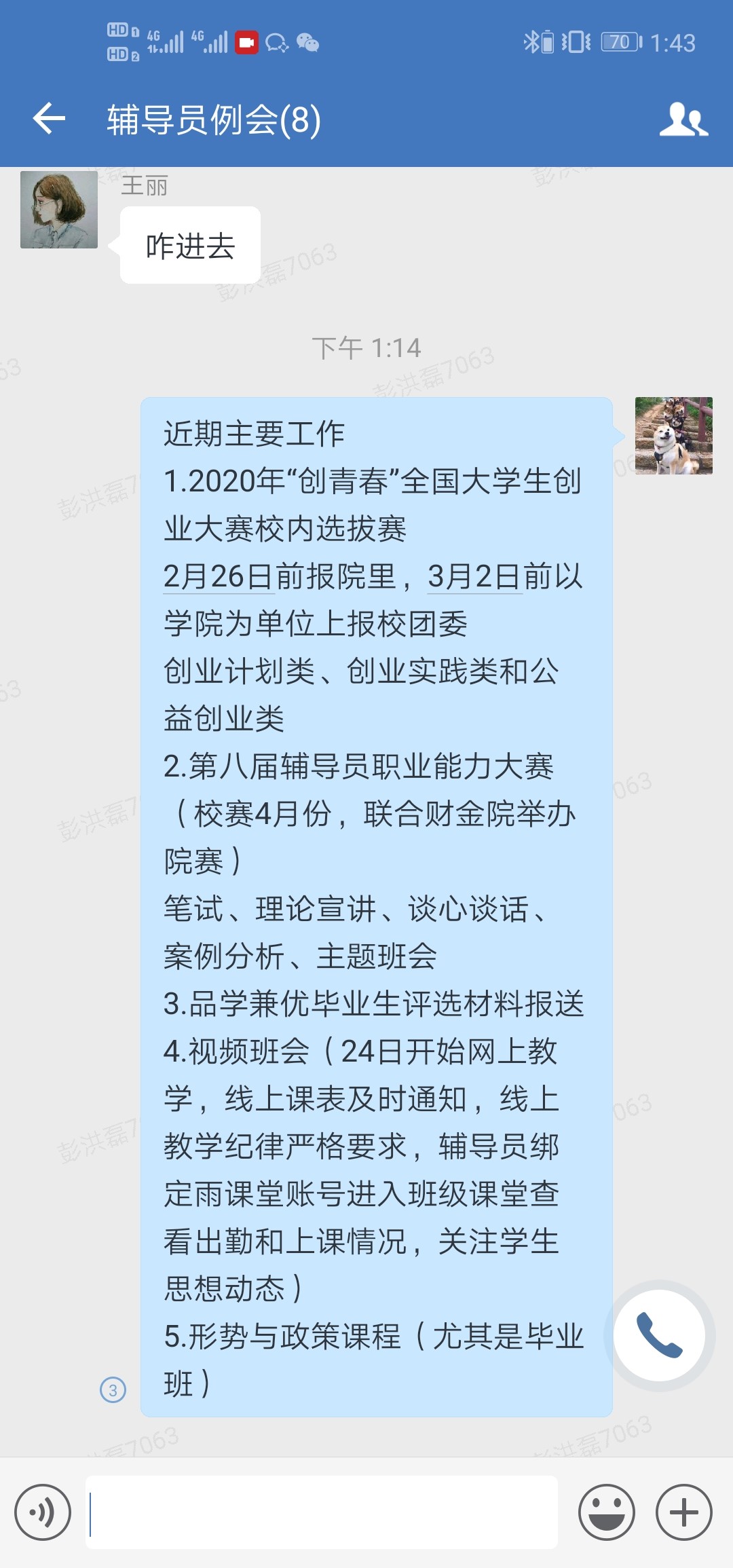Open my own dog avatar
The width and height of the screenshot is (733, 1568).
(673, 436)
